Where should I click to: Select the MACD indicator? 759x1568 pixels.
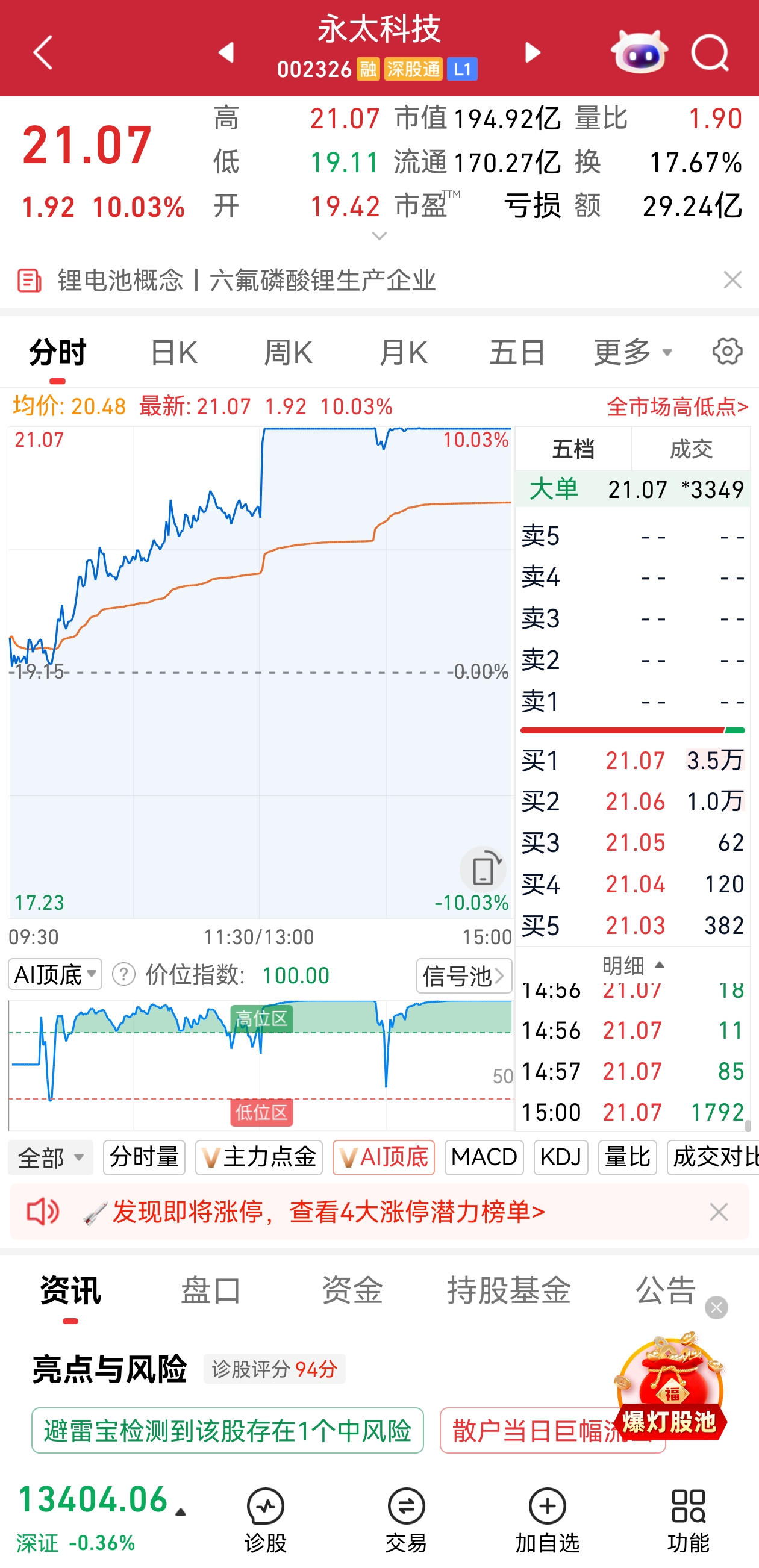click(484, 1157)
